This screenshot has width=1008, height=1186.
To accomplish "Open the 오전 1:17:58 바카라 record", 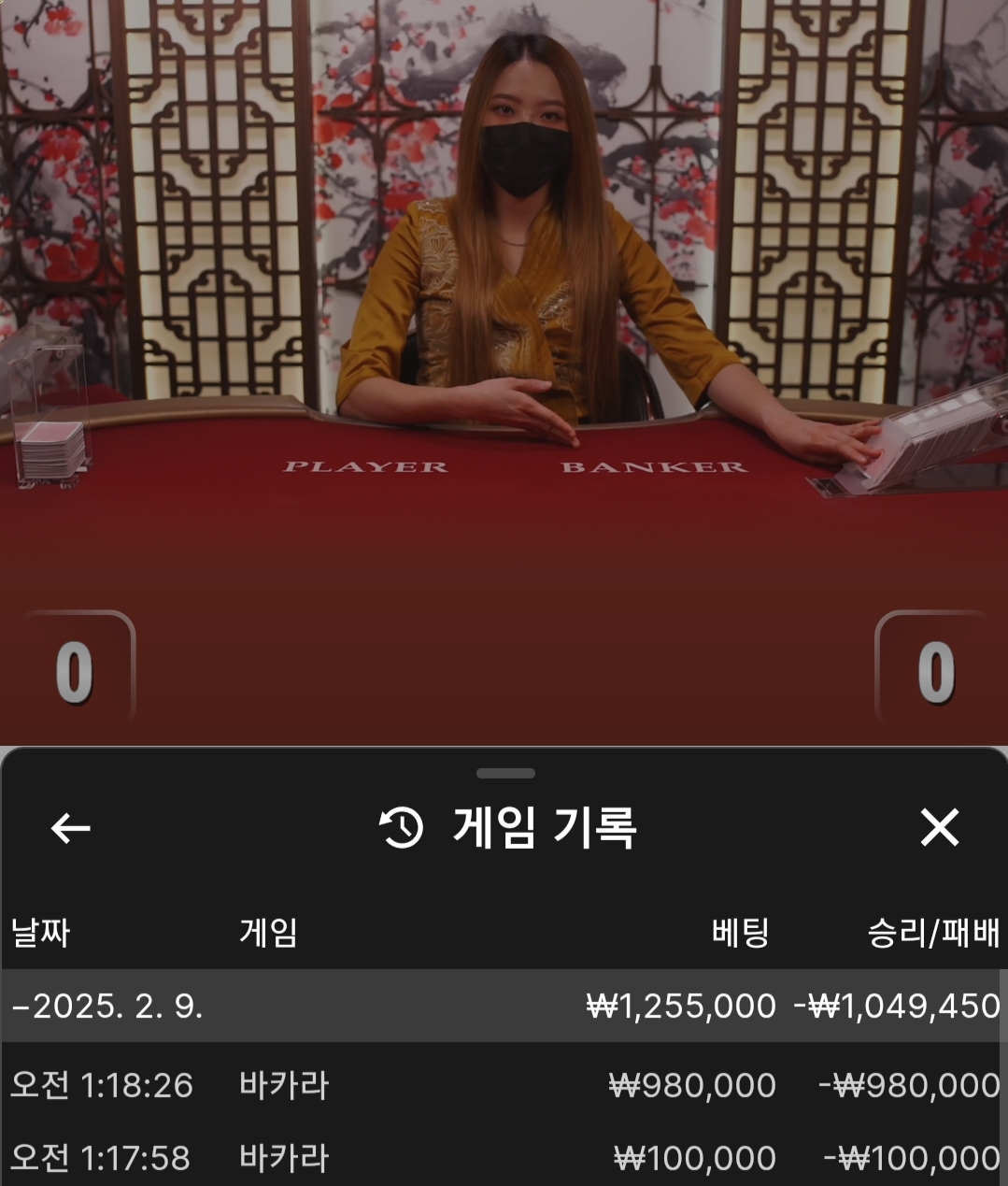I will point(503,1158).
